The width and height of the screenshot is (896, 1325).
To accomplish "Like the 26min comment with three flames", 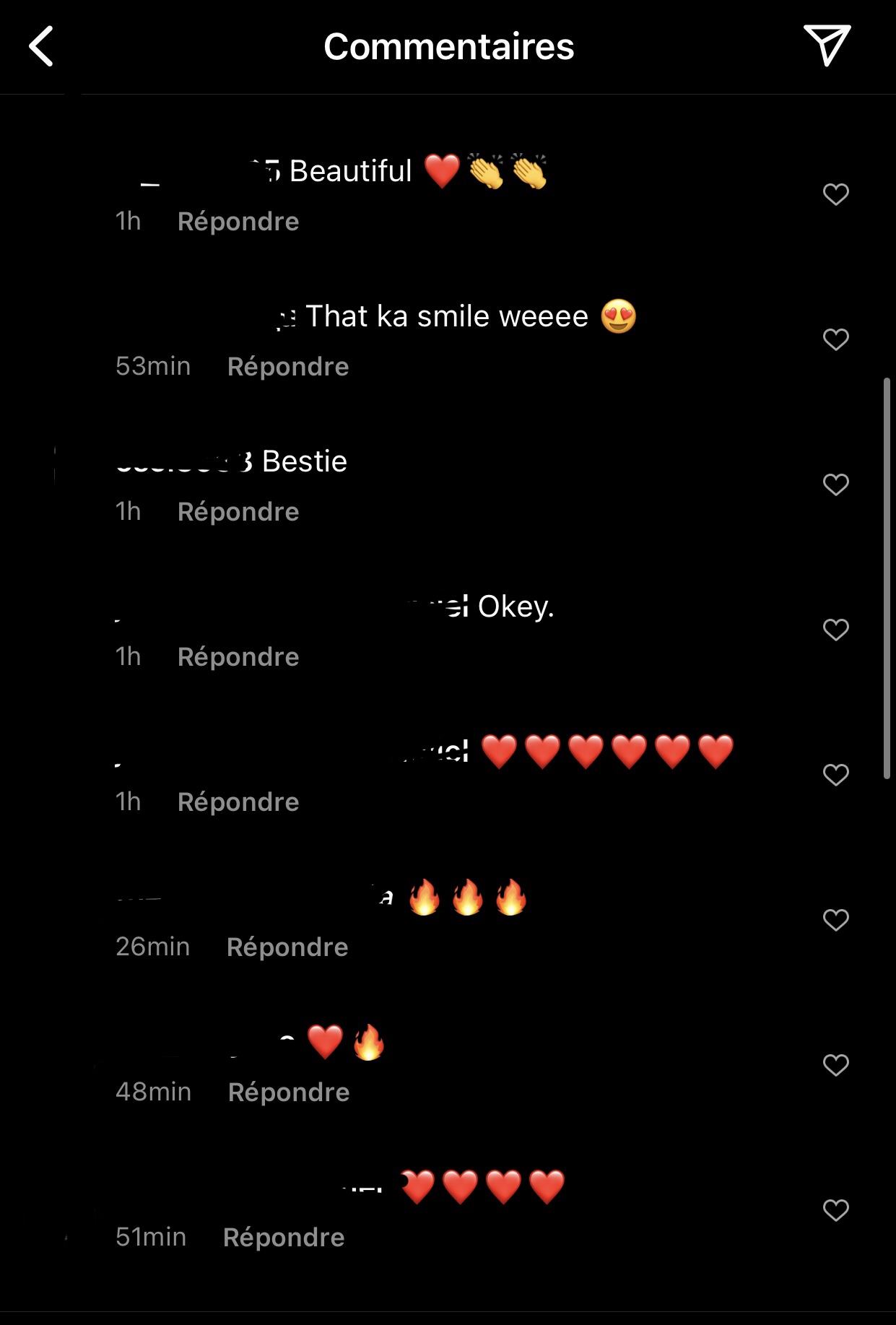I will pos(835,920).
